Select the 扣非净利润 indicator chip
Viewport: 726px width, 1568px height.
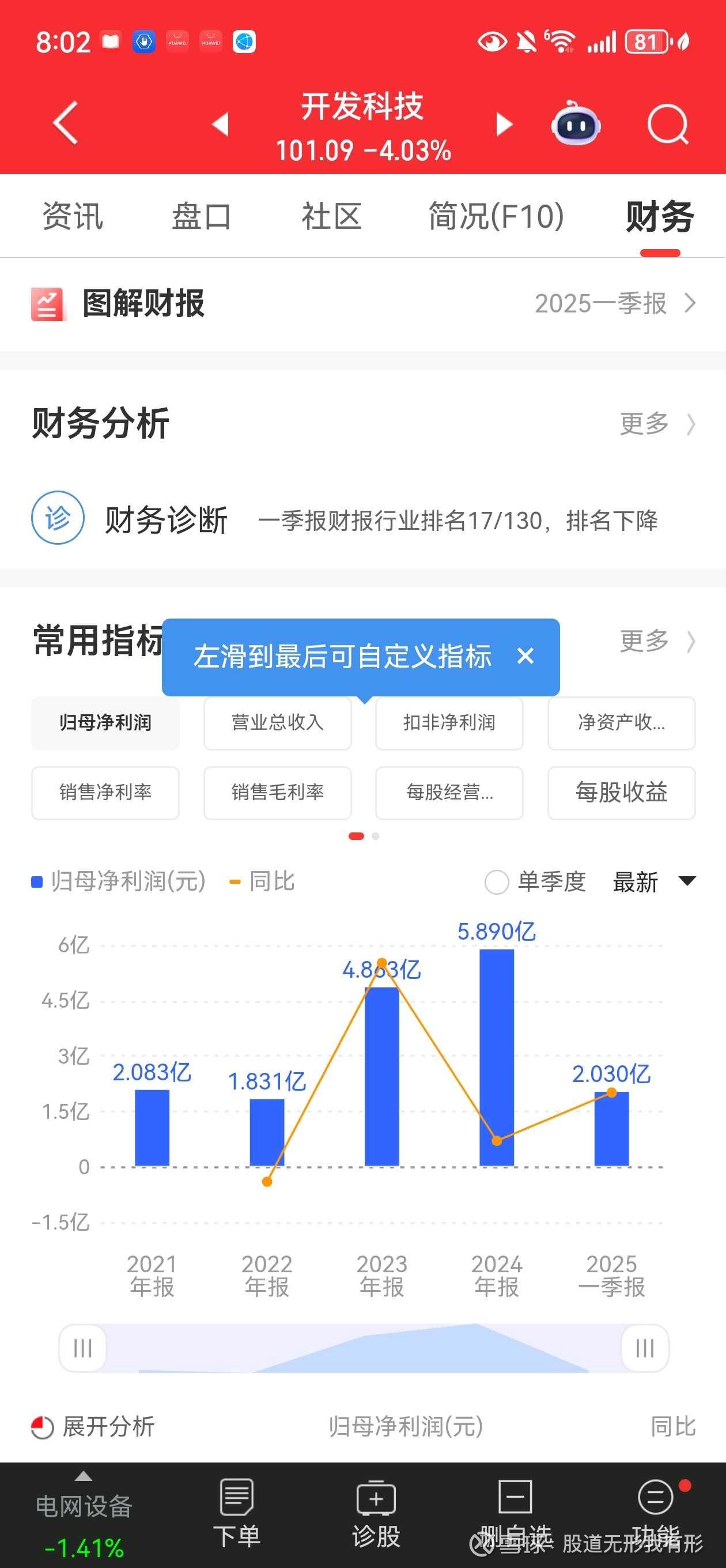449,723
